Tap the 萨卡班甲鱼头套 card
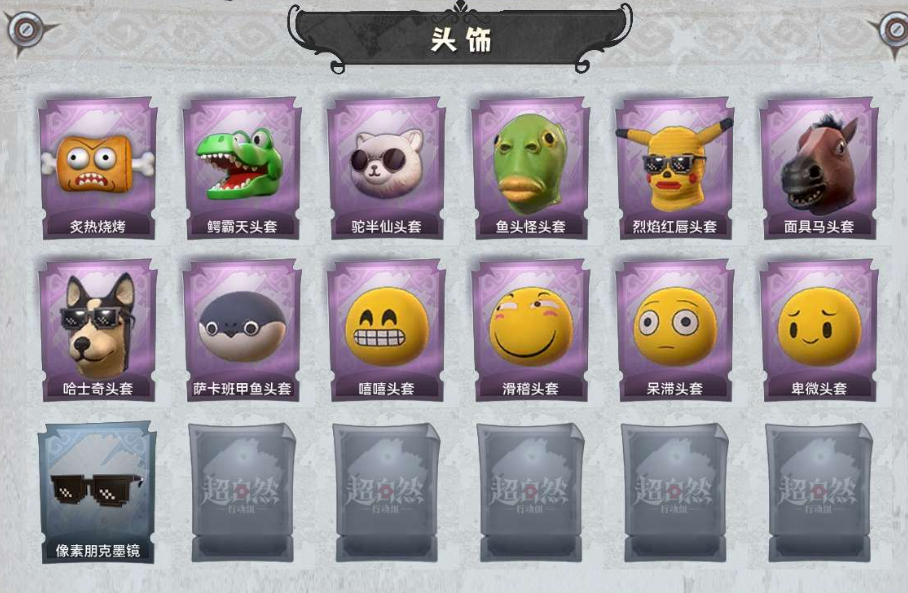 [x=242, y=328]
